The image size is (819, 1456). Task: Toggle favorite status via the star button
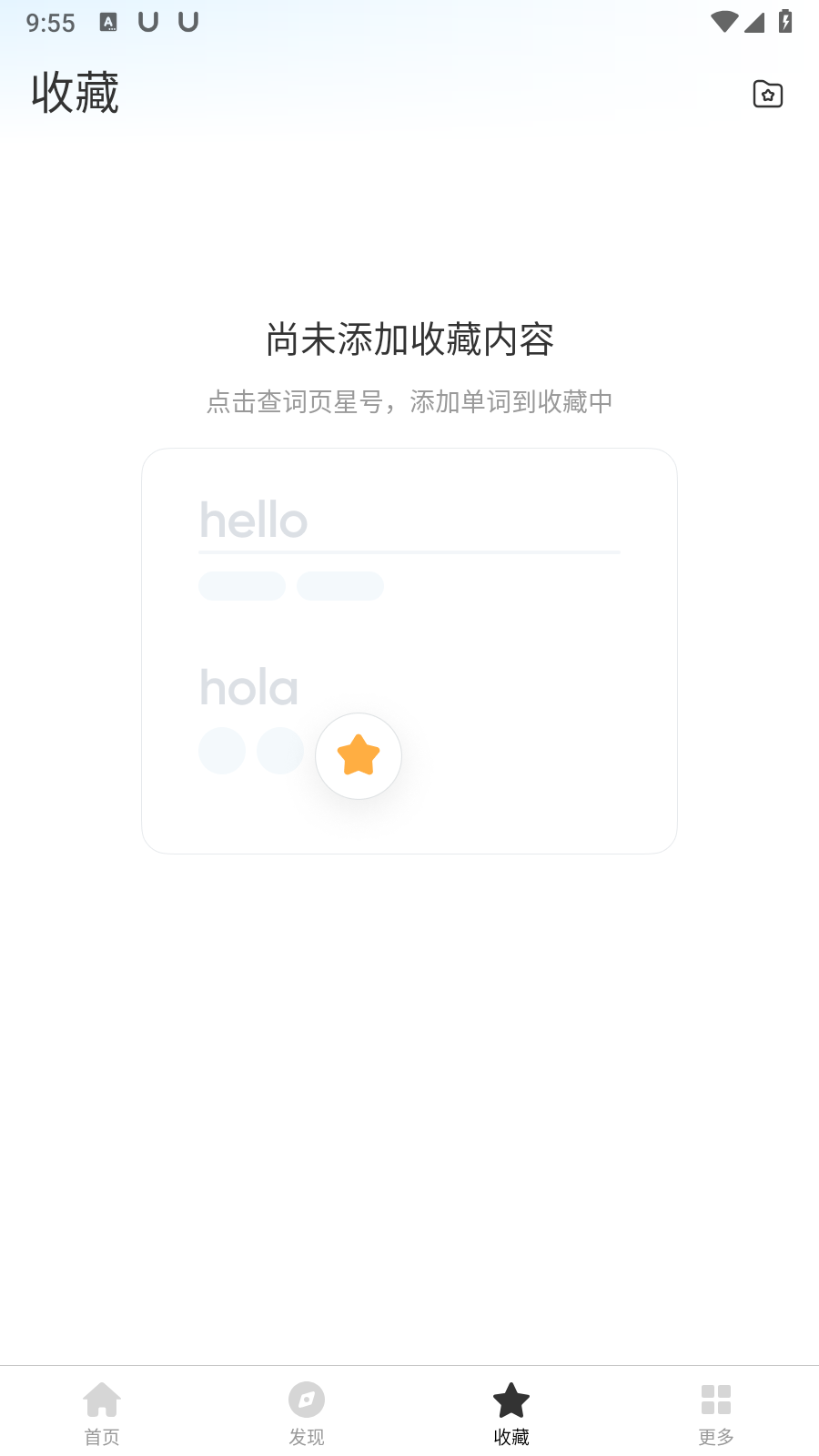(x=359, y=755)
